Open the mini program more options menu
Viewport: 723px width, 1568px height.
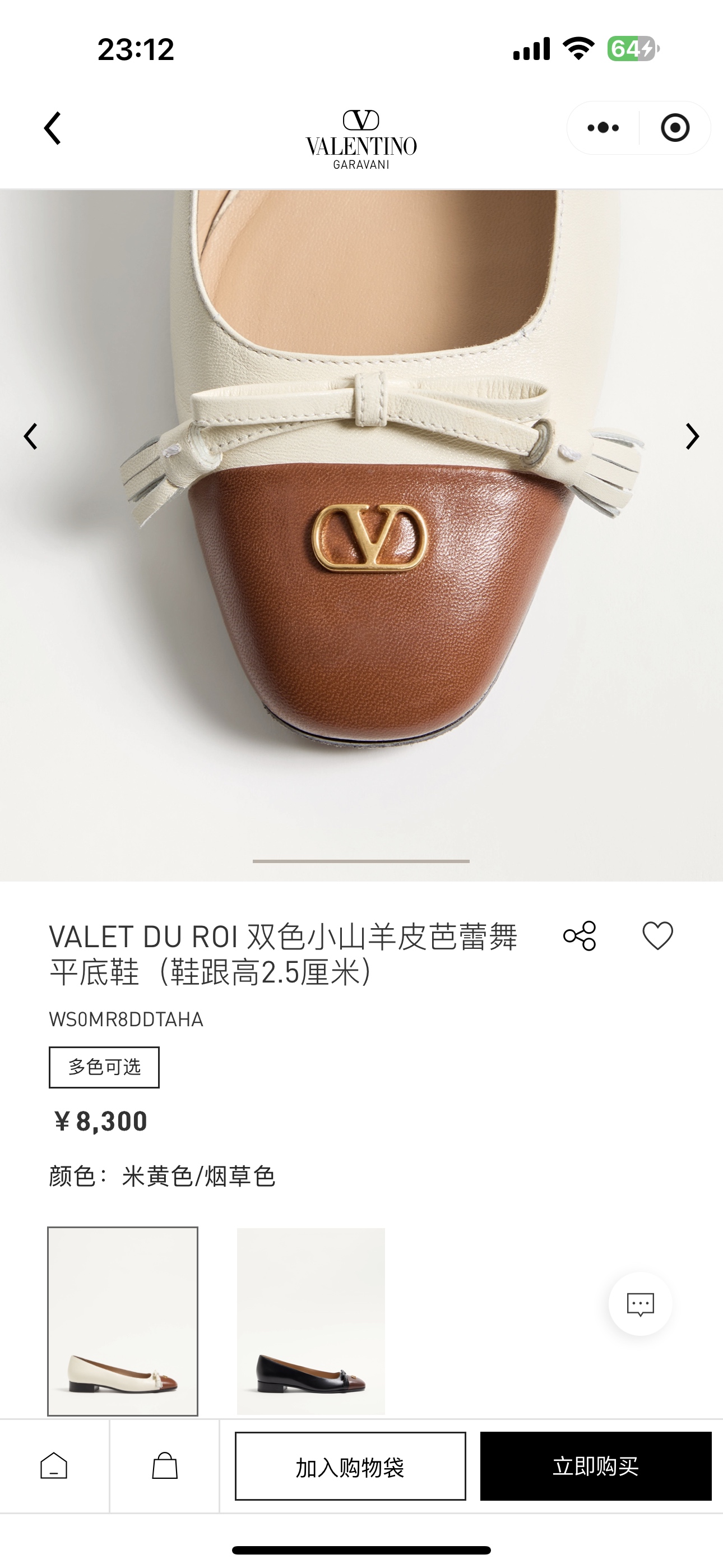(x=603, y=128)
